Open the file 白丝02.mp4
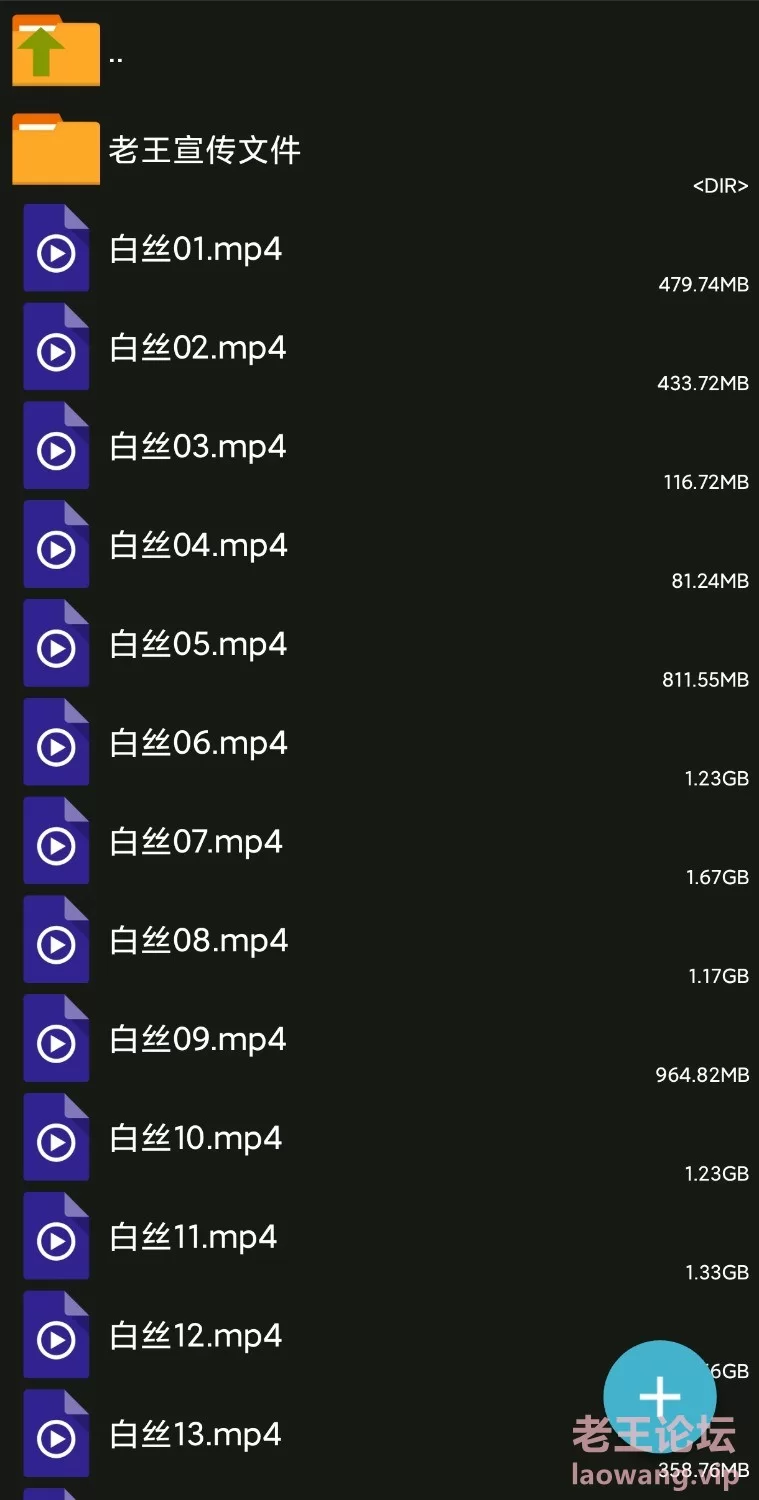Image resolution: width=759 pixels, height=1500 pixels. coord(379,348)
